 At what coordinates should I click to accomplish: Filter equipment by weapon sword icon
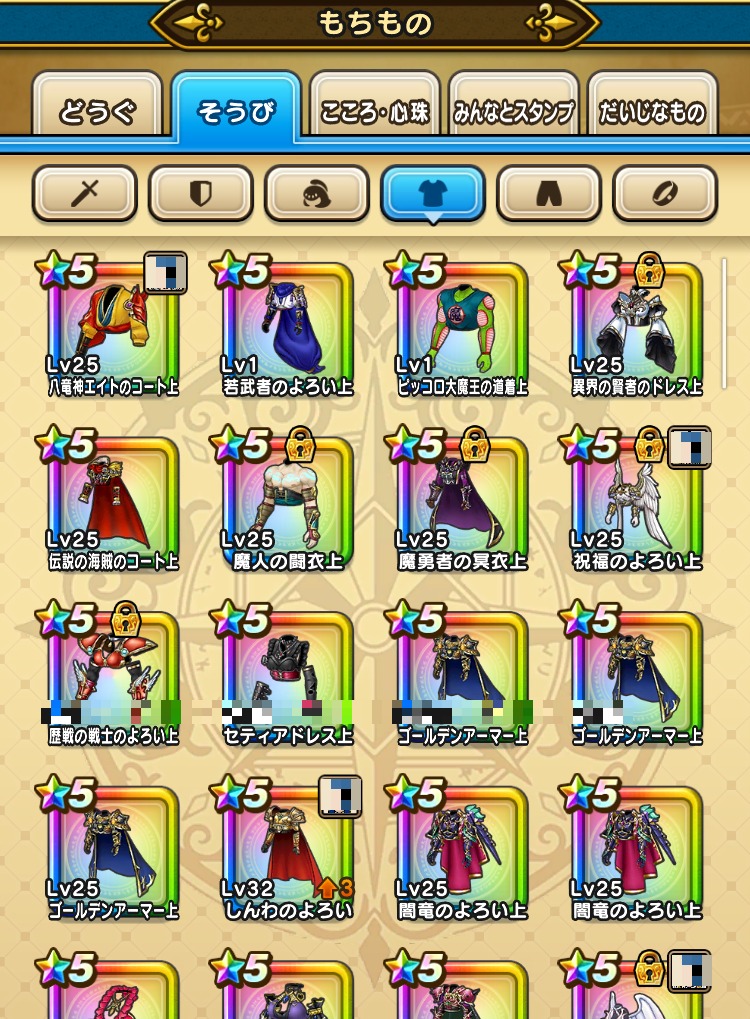click(84, 193)
